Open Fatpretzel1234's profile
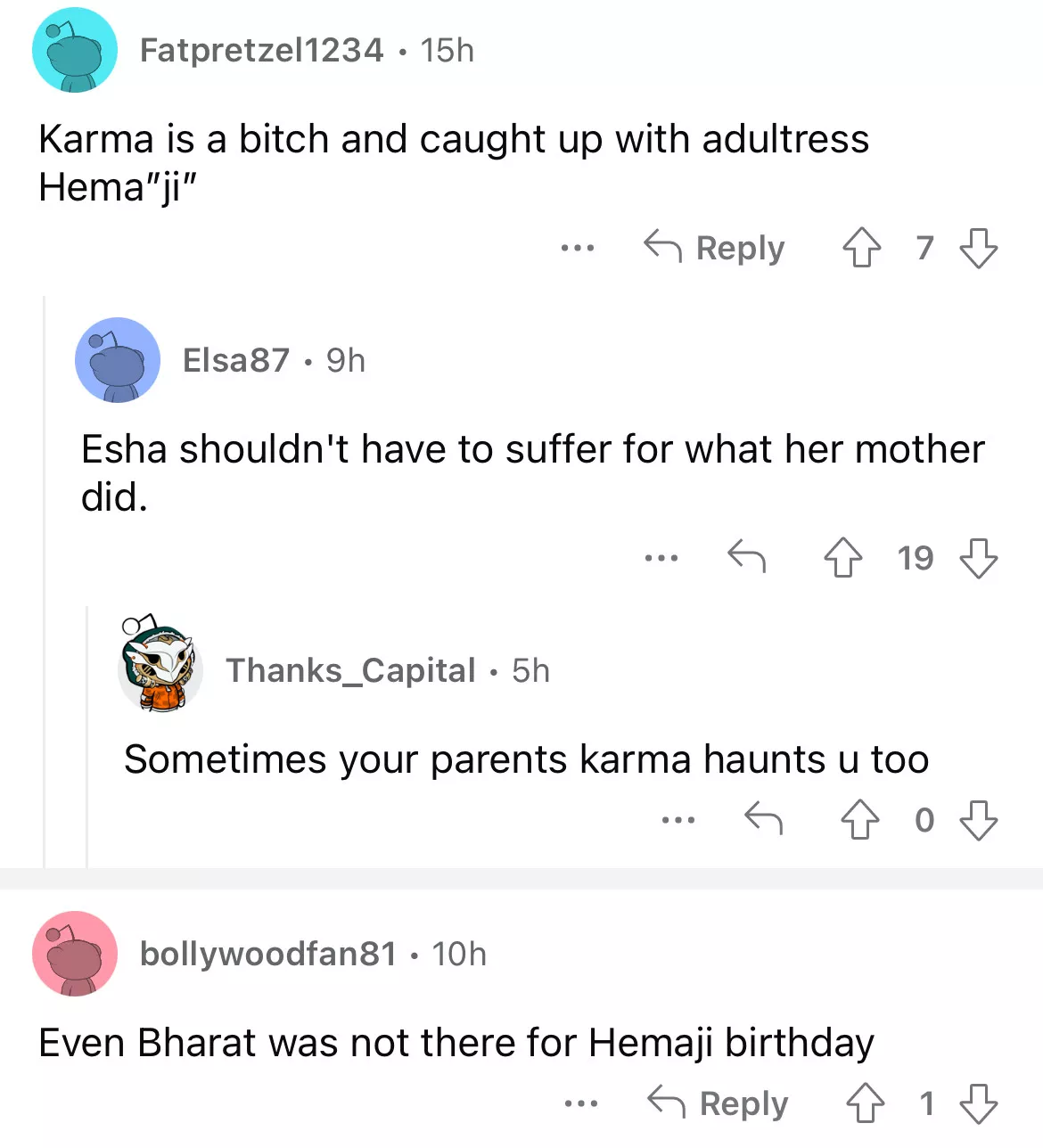Image resolution: width=1043 pixels, height=1148 pixels. (x=261, y=51)
